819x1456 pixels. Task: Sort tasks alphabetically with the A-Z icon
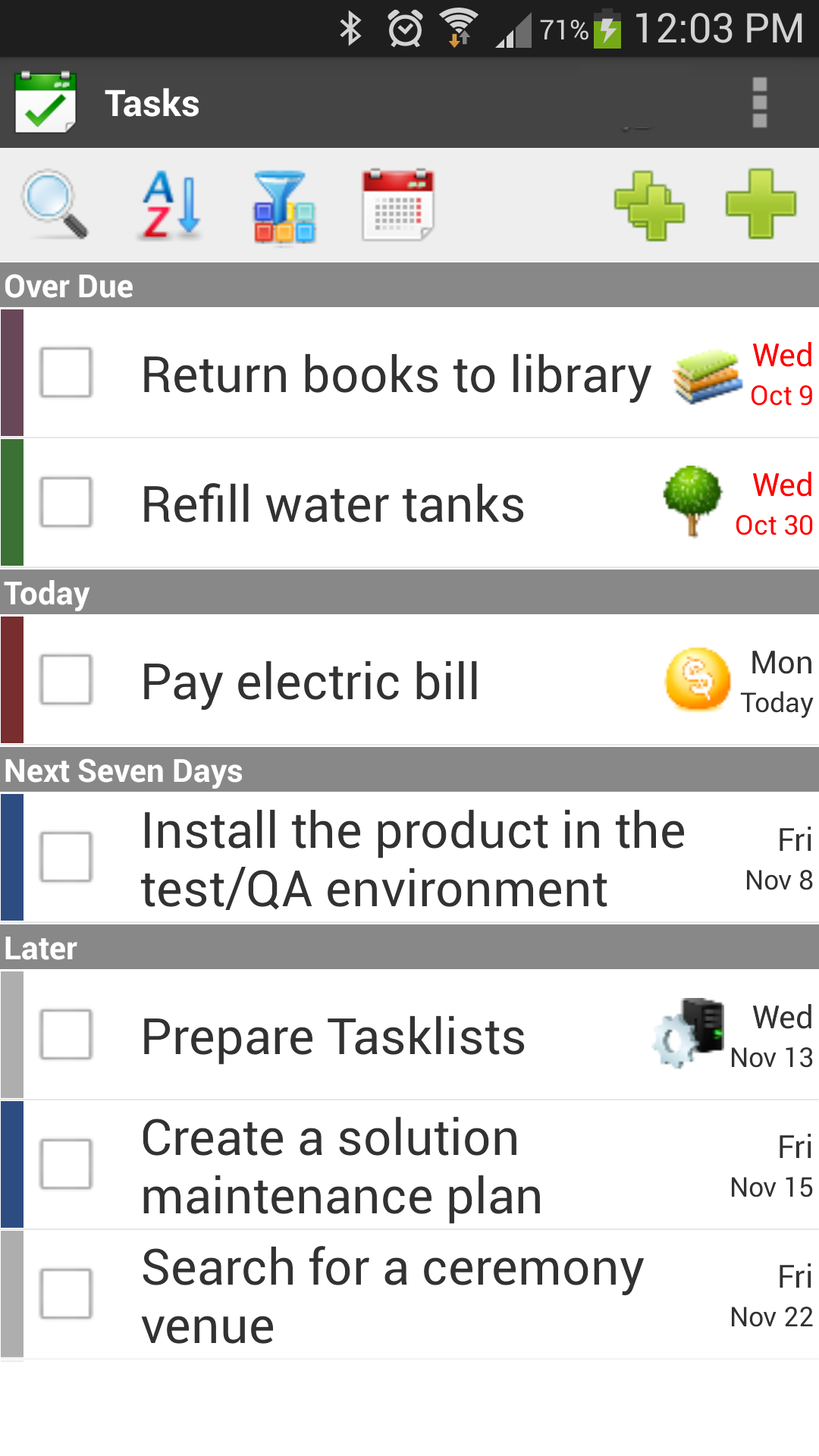click(168, 205)
